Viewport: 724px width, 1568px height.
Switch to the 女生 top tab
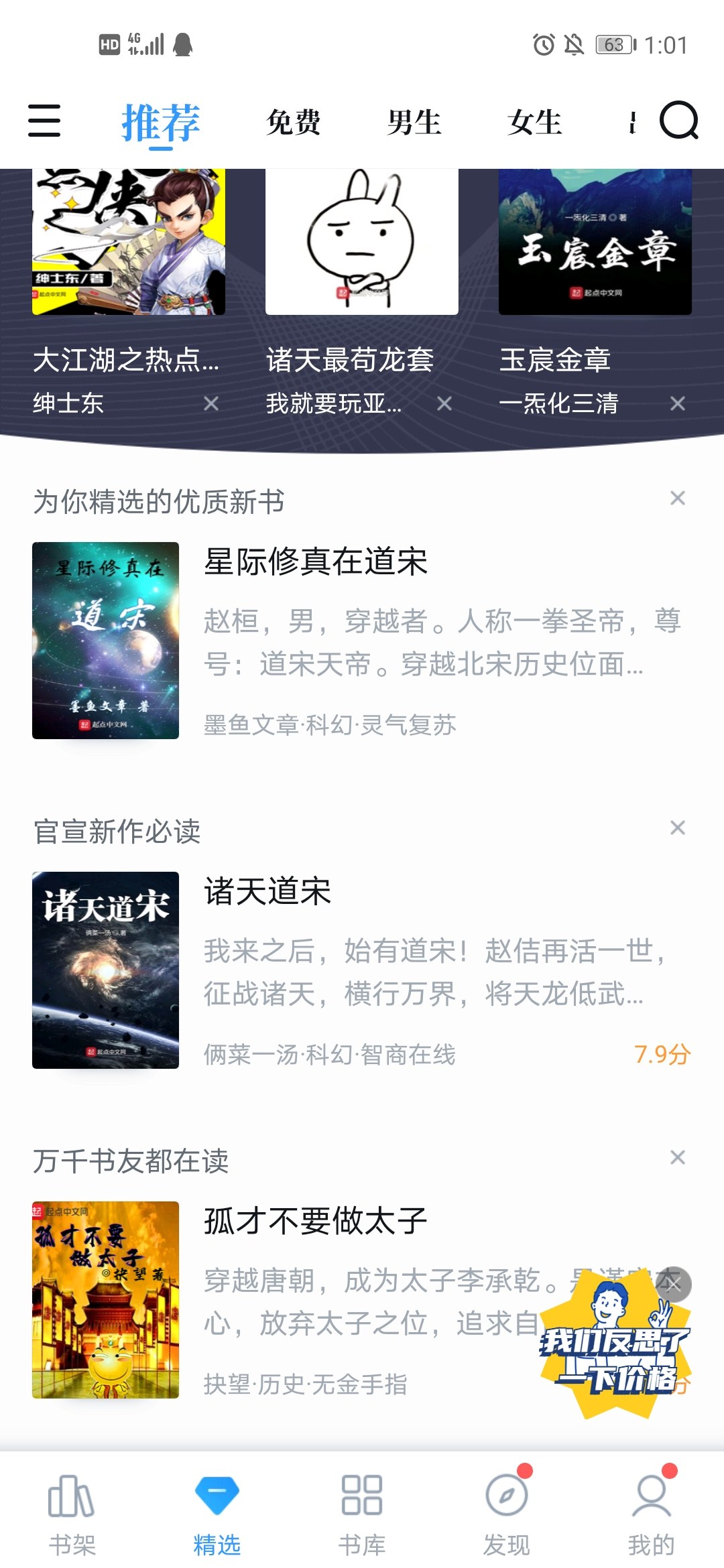click(534, 123)
